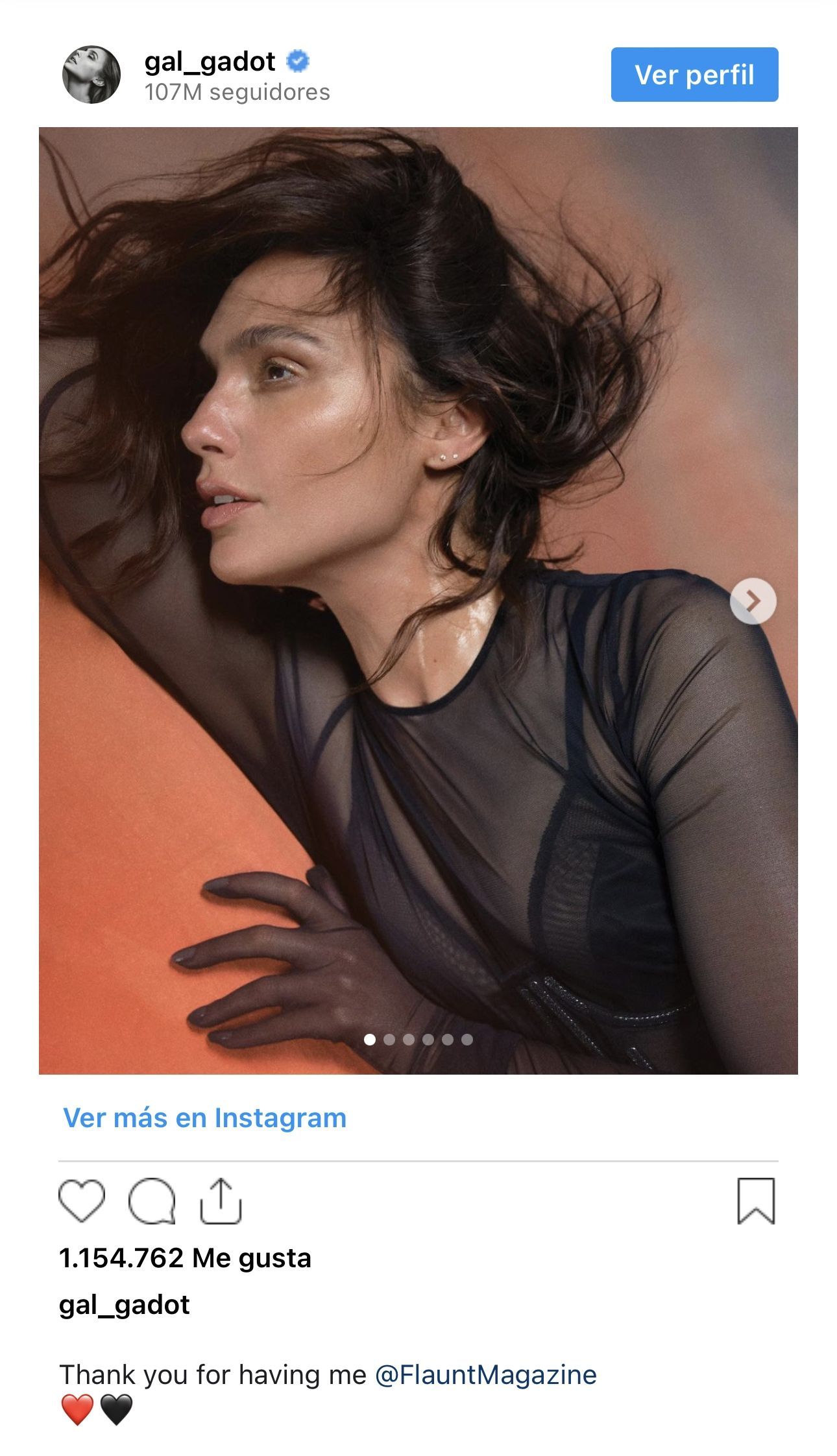
Task: Share this post
Action: pyautogui.click(x=221, y=1201)
